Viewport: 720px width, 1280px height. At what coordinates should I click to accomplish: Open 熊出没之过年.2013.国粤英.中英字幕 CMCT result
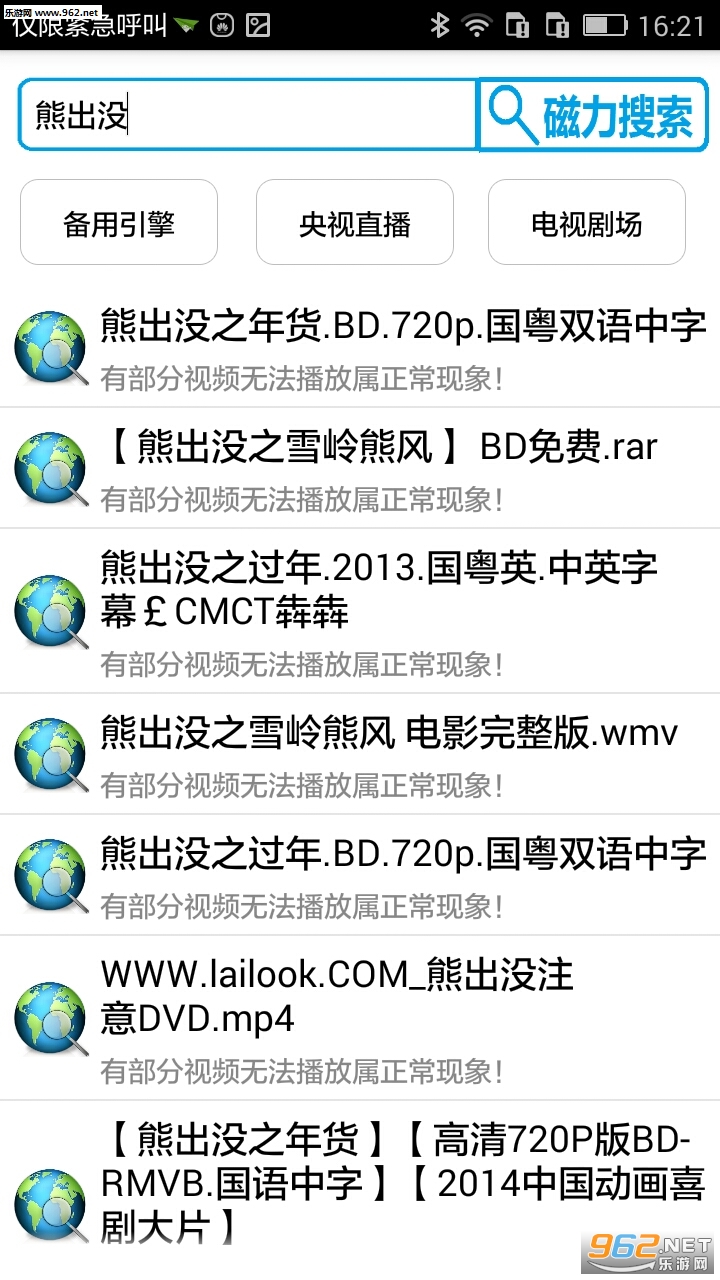pyautogui.click(x=380, y=610)
